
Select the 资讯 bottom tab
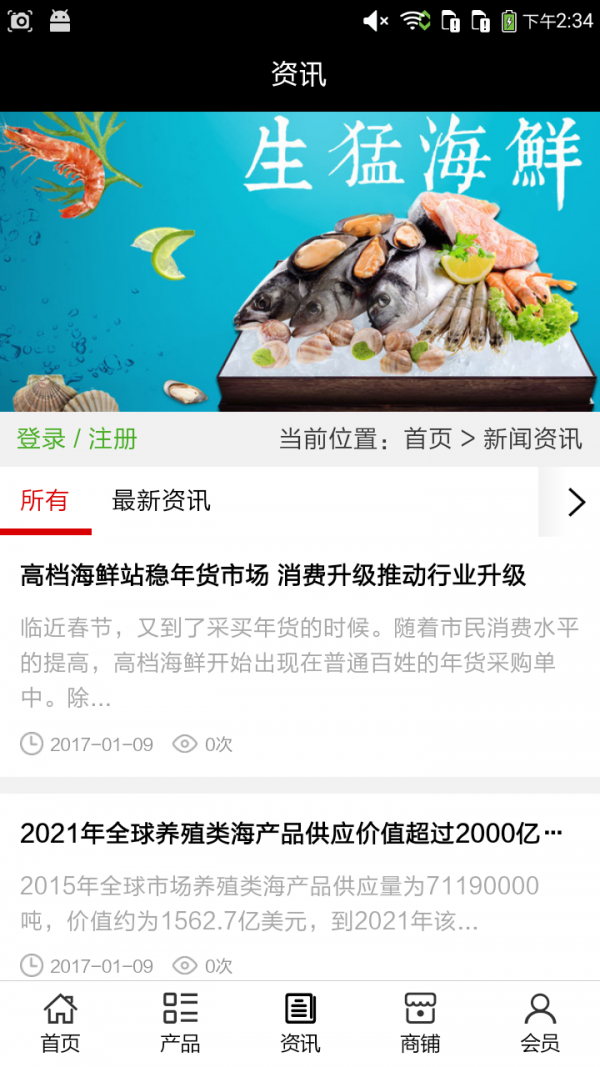tap(300, 1023)
